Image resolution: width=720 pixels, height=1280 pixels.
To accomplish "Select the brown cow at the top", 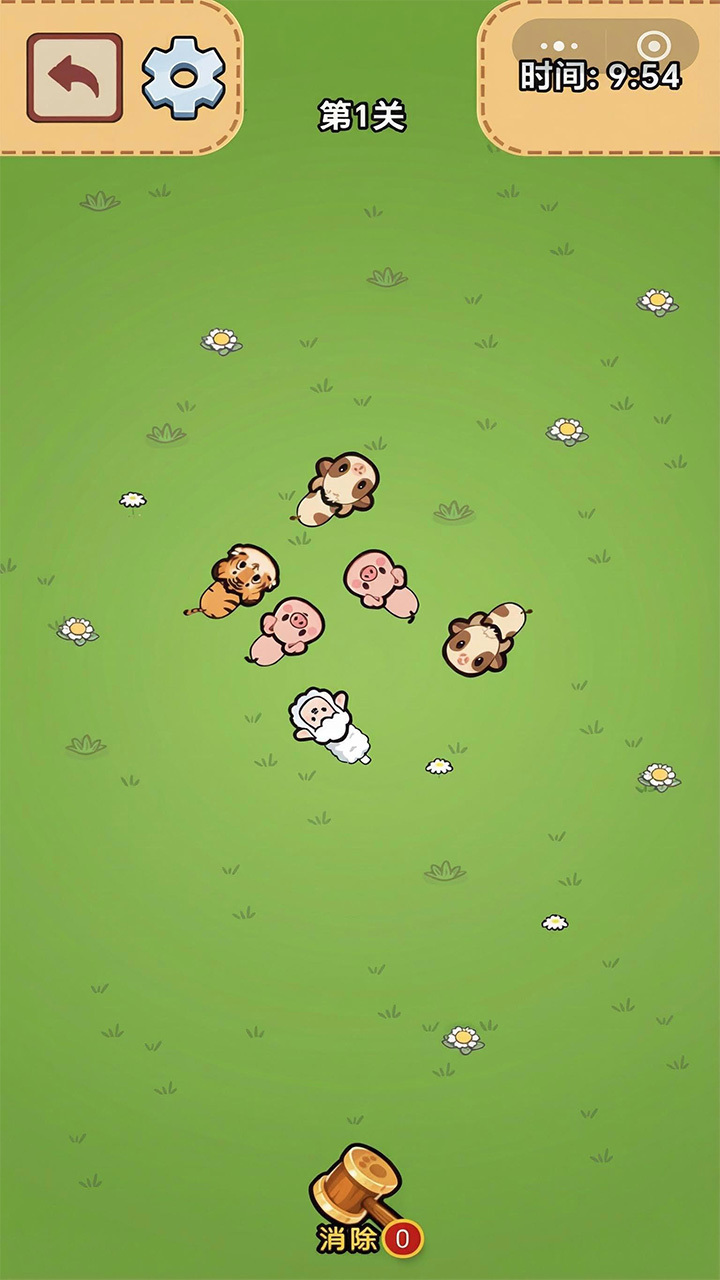I will click(338, 487).
